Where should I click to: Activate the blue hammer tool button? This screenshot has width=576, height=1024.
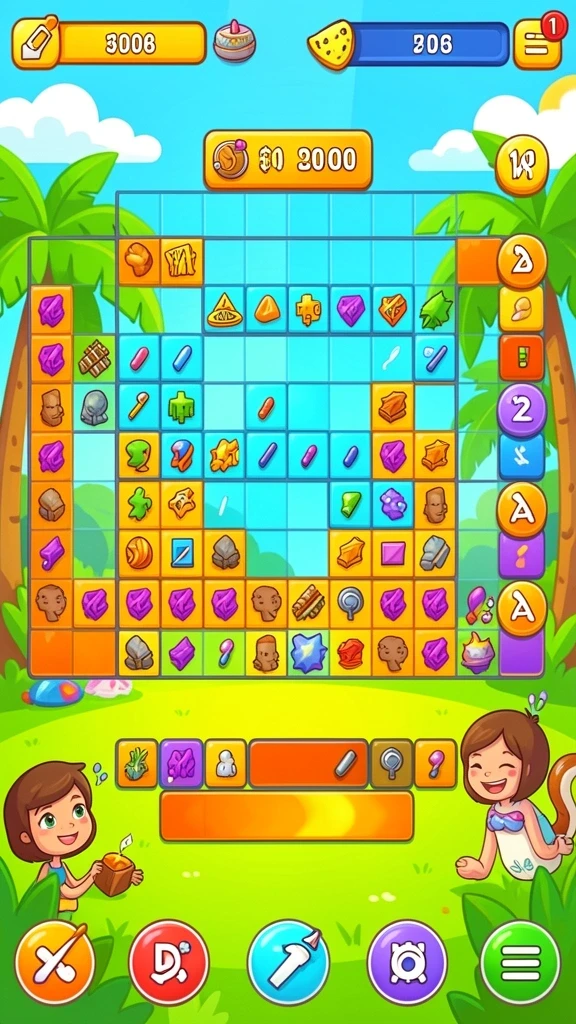pyautogui.click(x=288, y=961)
